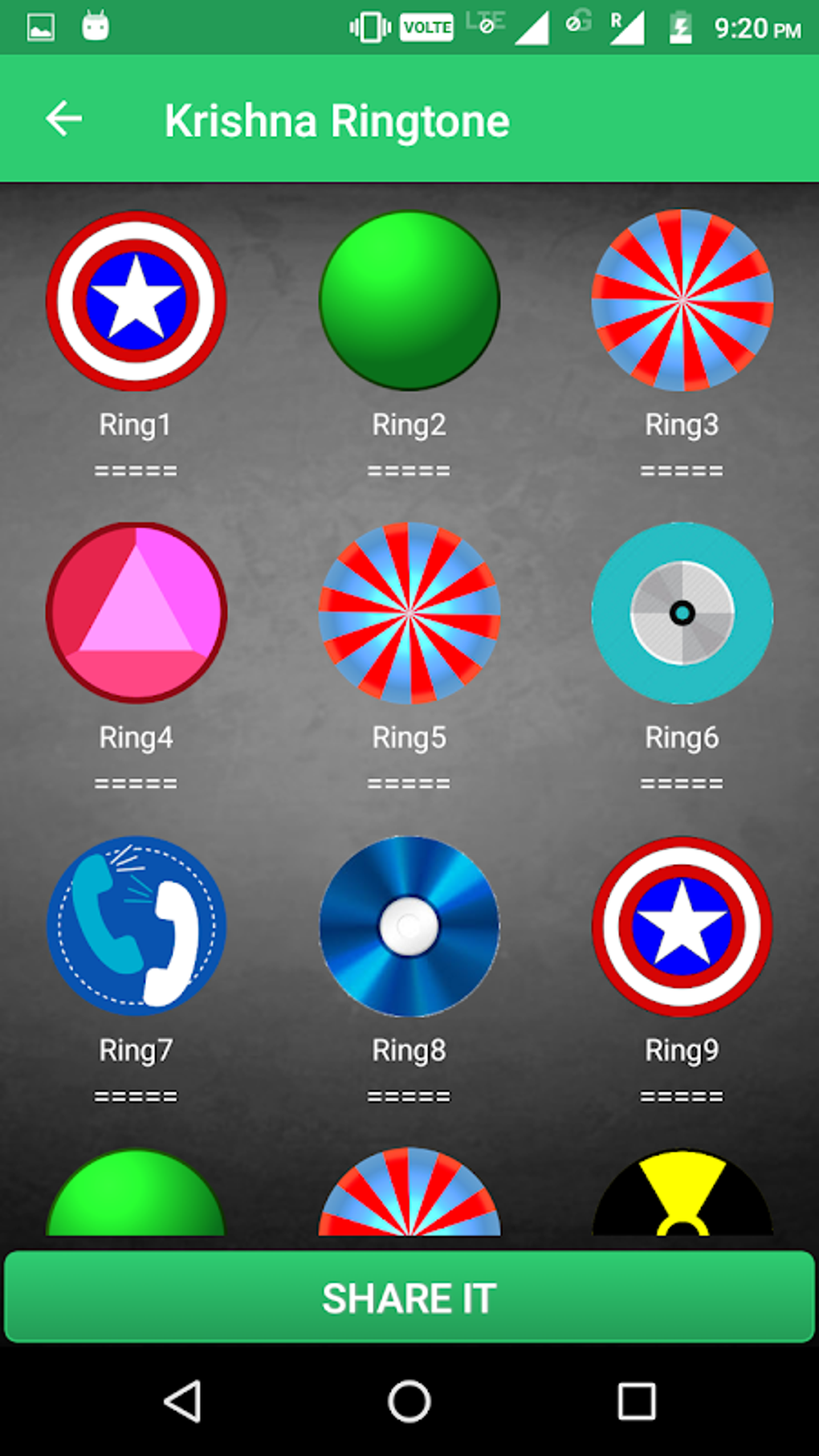
Task: Open Ring7 with the phone icon
Action: pyautogui.click(x=136, y=926)
